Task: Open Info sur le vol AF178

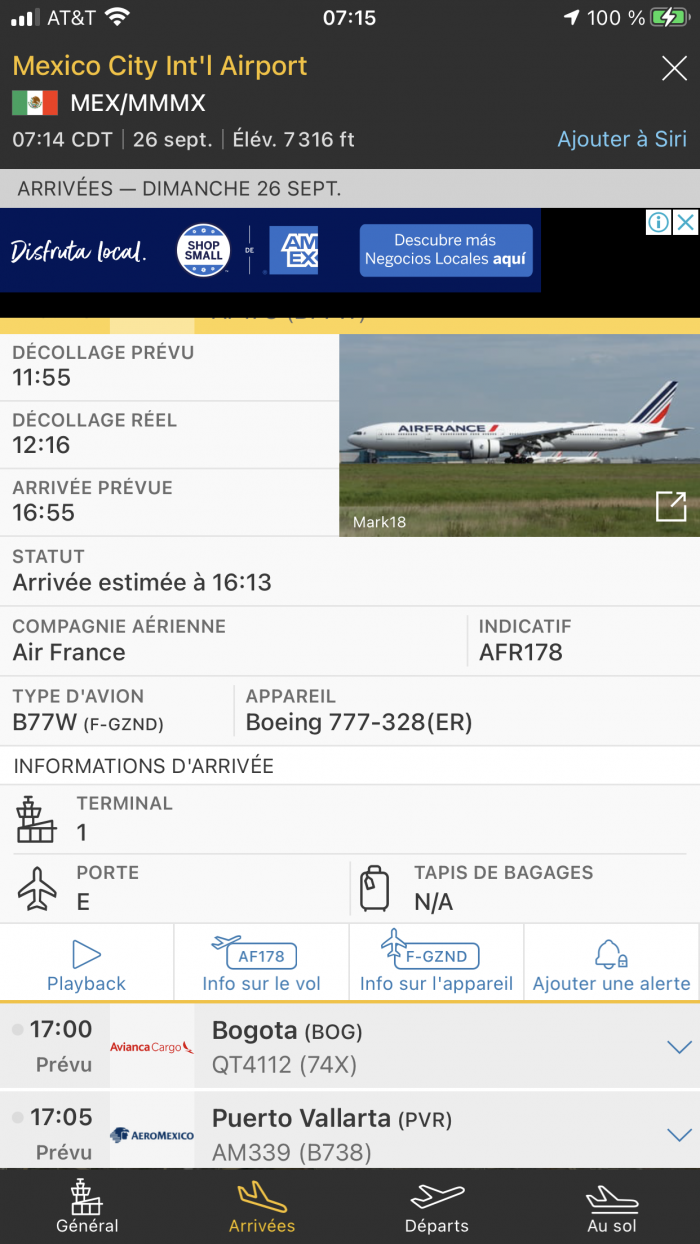Action: [261, 964]
